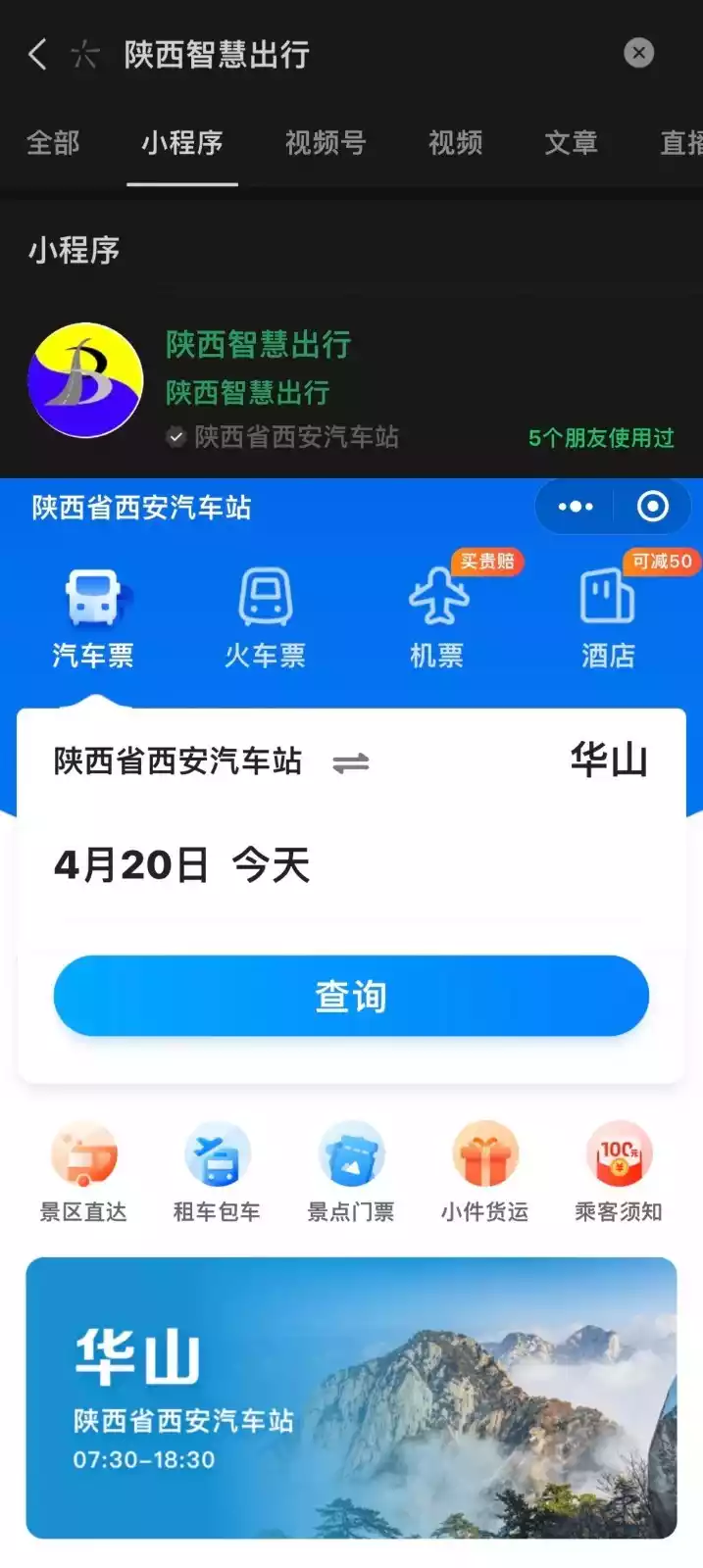Open the mini program more options menu
The height and width of the screenshot is (1568, 703).
point(576,507)
